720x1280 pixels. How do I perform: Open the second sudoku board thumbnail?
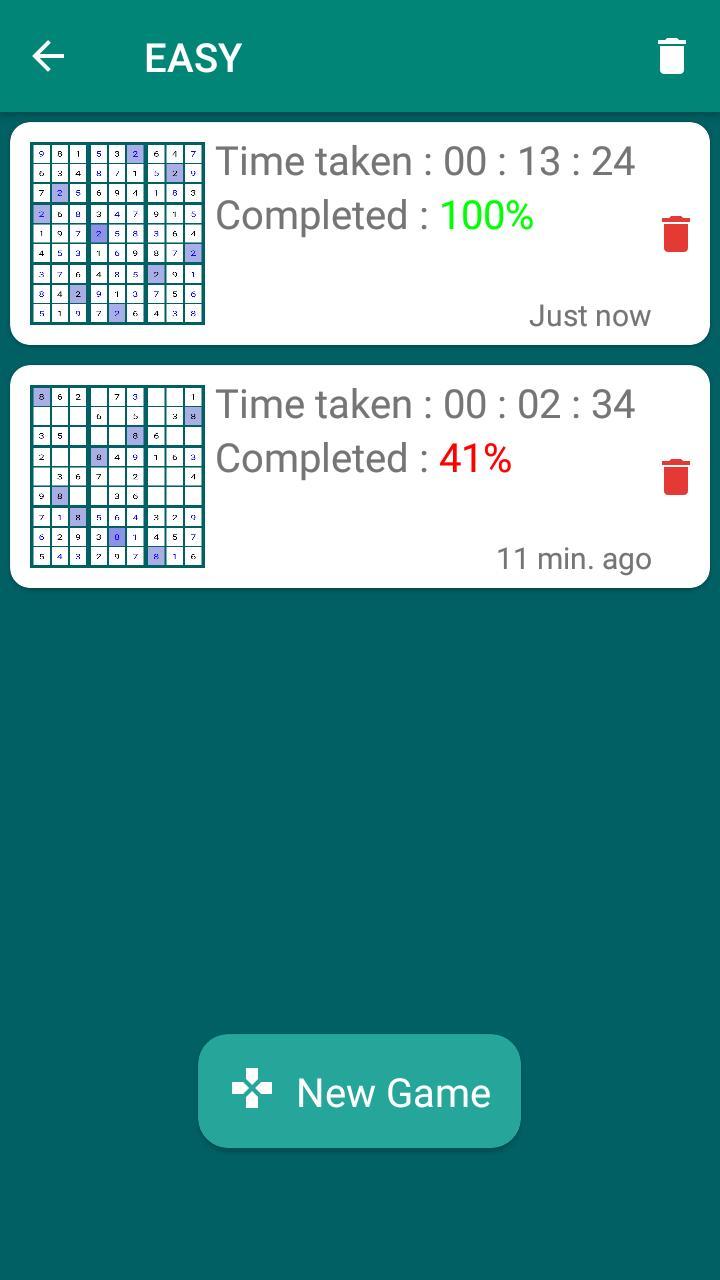tap(117, 476)
